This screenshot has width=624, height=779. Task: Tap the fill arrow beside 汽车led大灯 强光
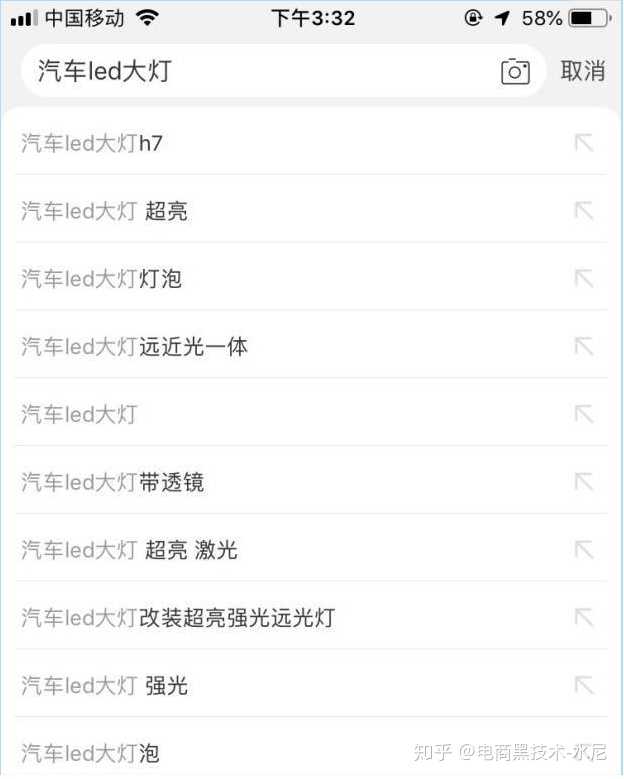click(584, 685)
